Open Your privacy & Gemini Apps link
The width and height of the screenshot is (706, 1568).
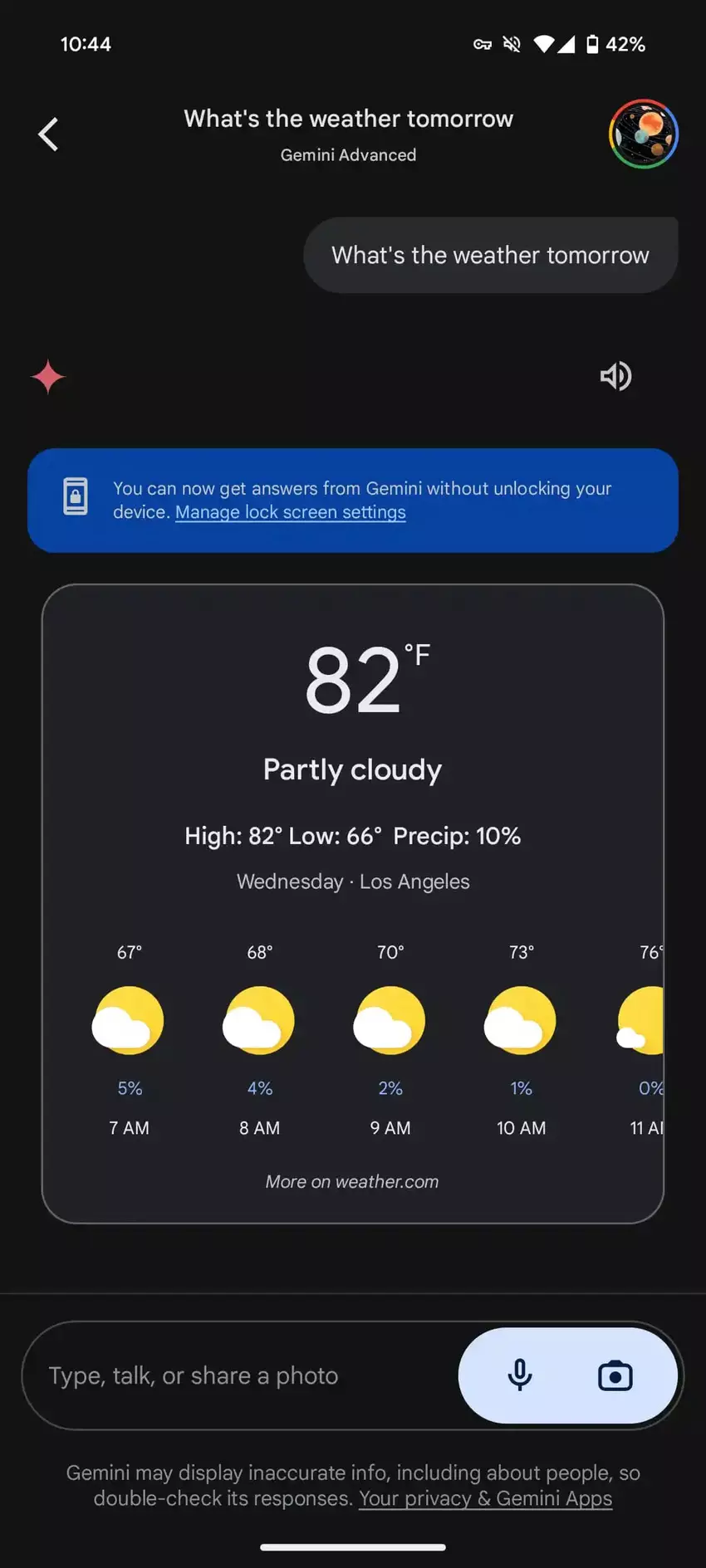[x=485, y=1498]
